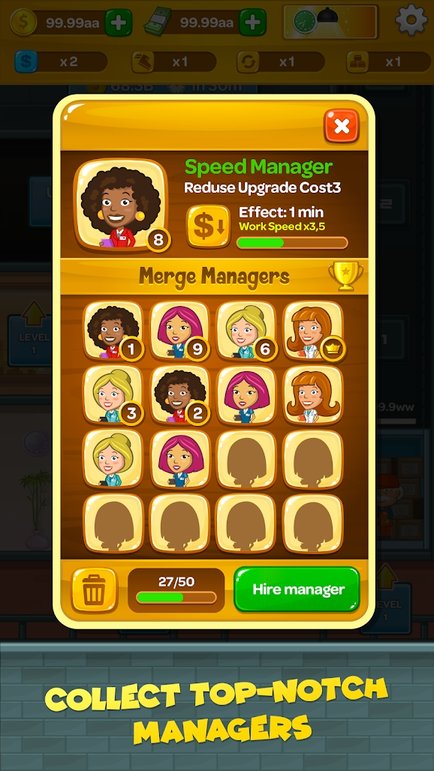Tap the Hire manager button
434x771 pixels.
click(x=297, y=590)
